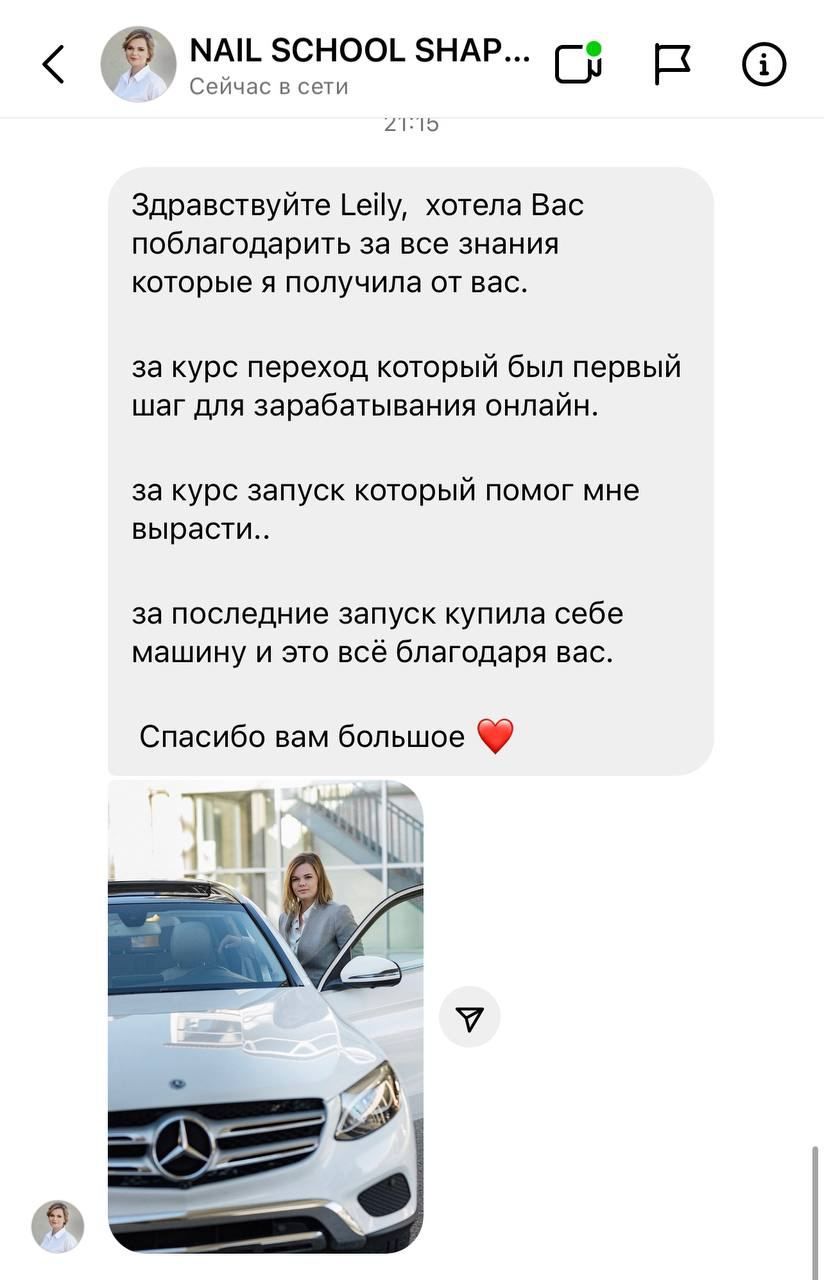Open the shared Mercedes car photo
This screenshot has width=824, height=1280.
click(265, 1015)
